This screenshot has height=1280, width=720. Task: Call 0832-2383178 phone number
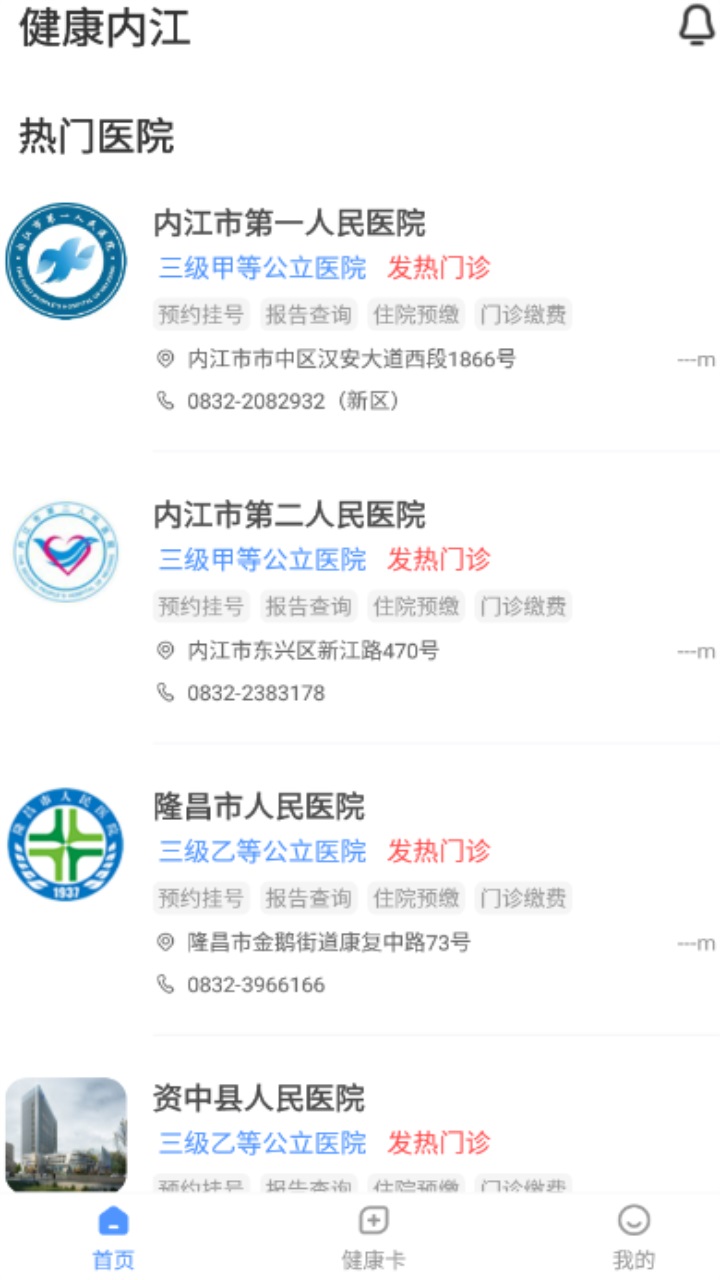tap(255, 693)
